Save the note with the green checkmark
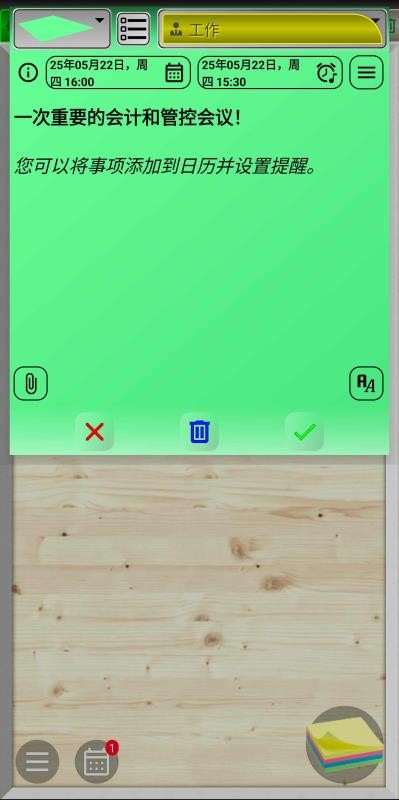The image size is (399, 800). tap(305, 432)
